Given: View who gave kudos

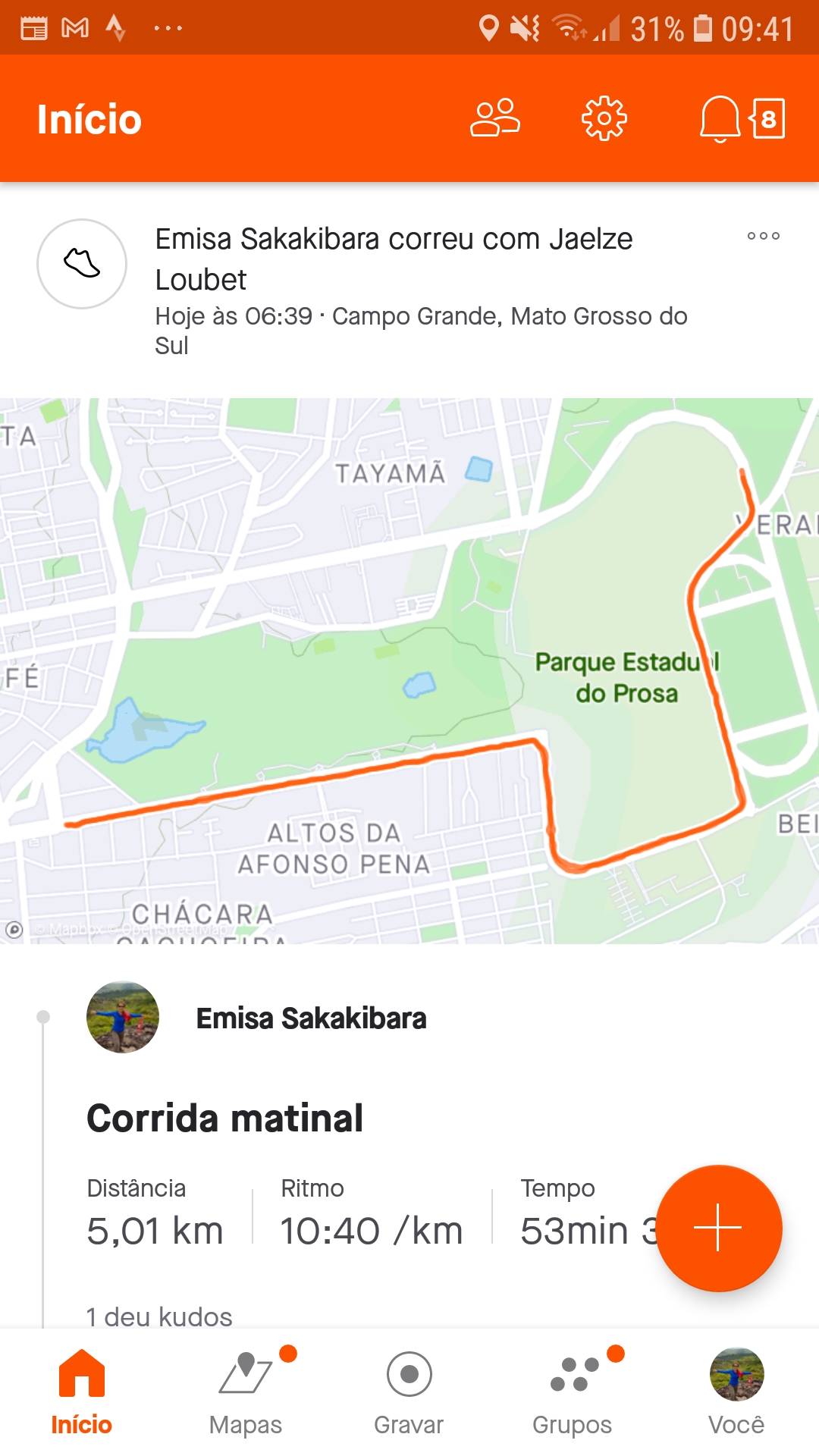Looking at the screenshot, I should [159, 1317].
